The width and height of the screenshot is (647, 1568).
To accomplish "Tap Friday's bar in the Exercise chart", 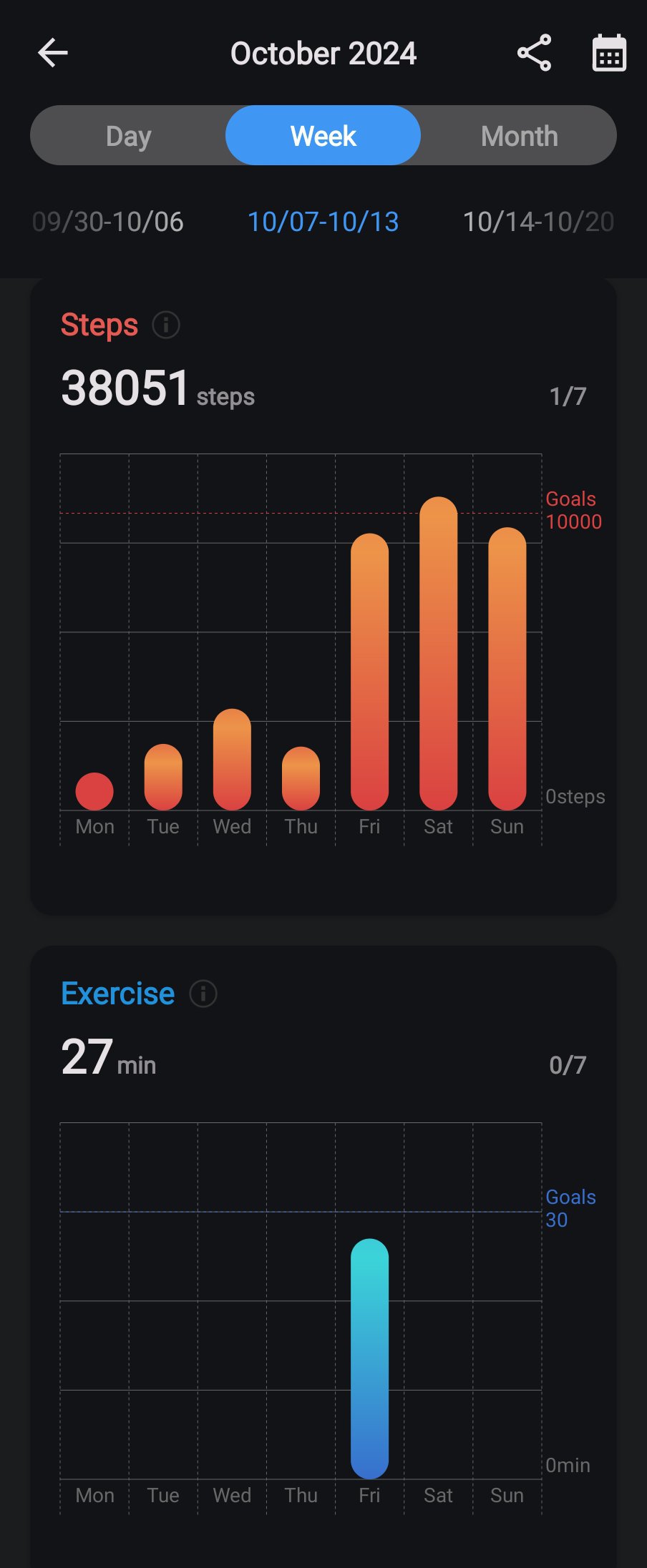I will coord(369,1358).
